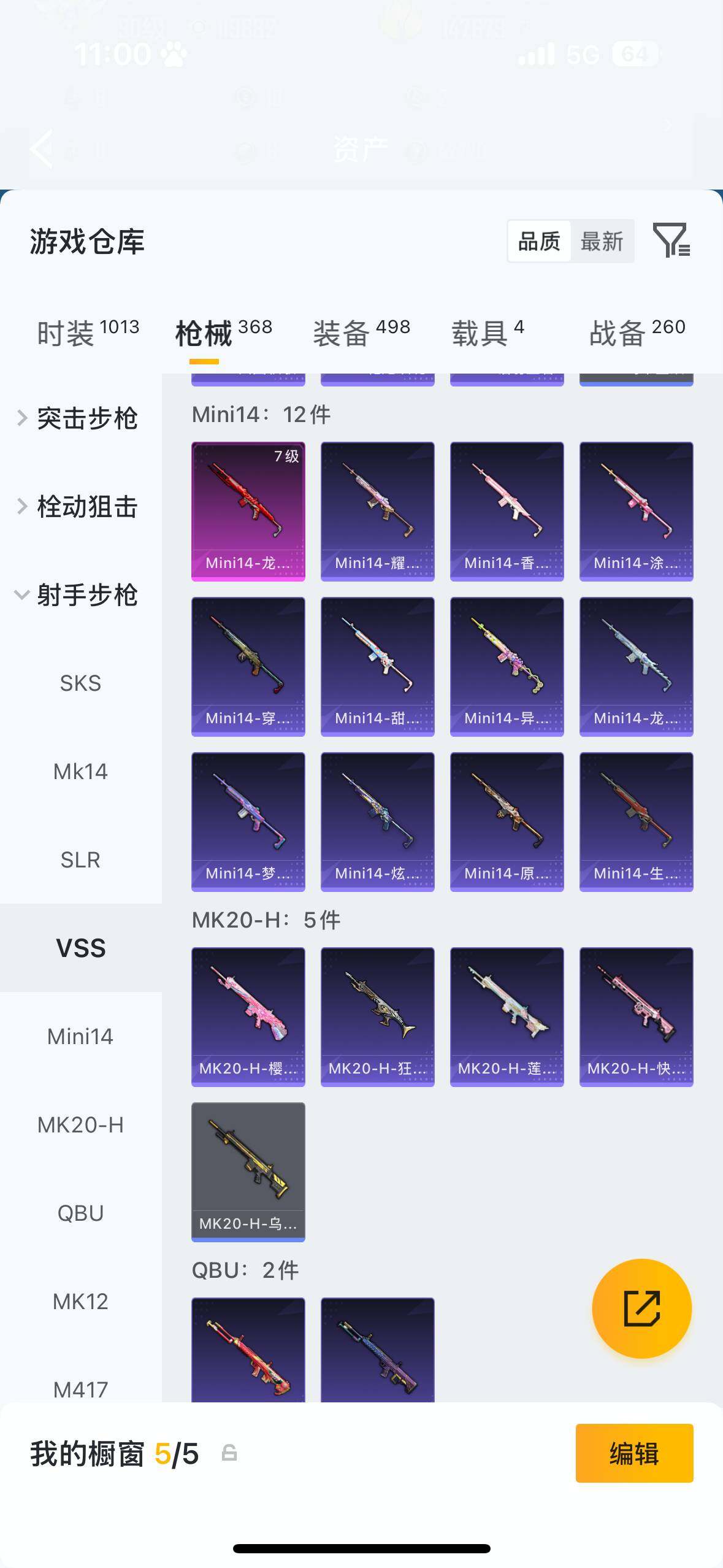The width and height of the screenshot is (723, 1568).
Task: Select QBU in the sidebar
Action: [80, 1213]
